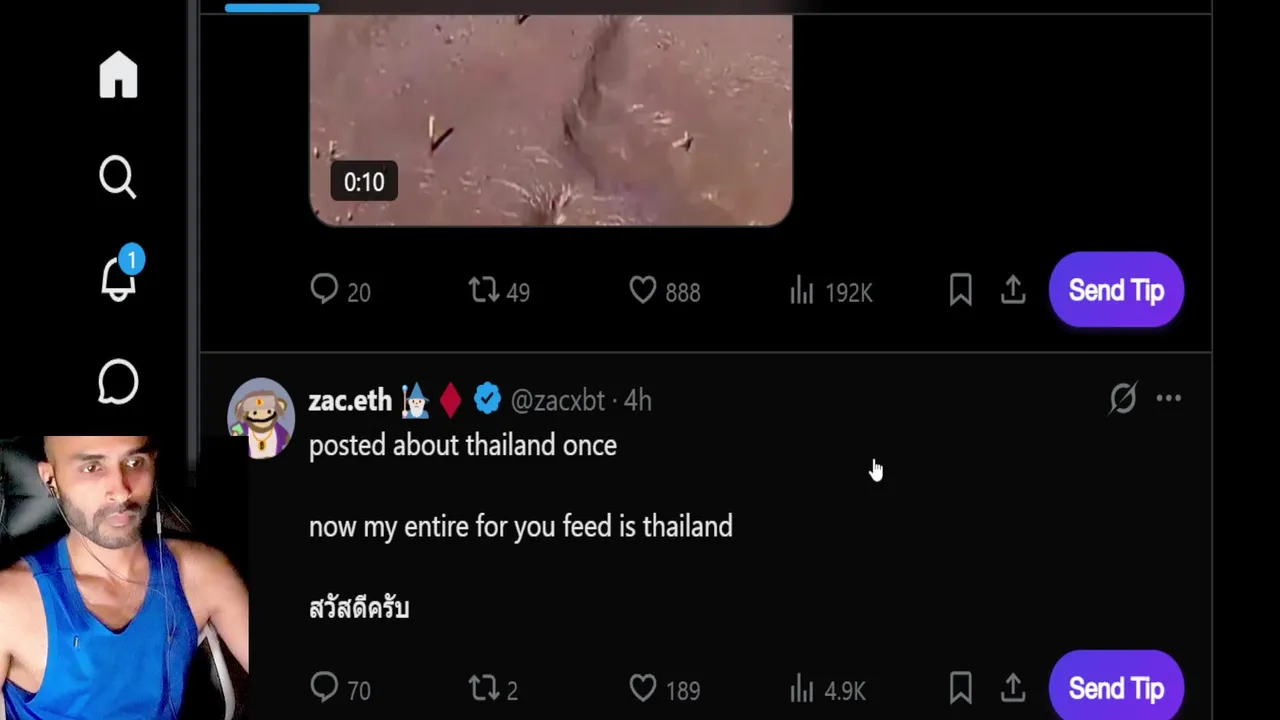The image size is (1280, 720).
Task: Go to the Home feed
Action: point(118,75)
